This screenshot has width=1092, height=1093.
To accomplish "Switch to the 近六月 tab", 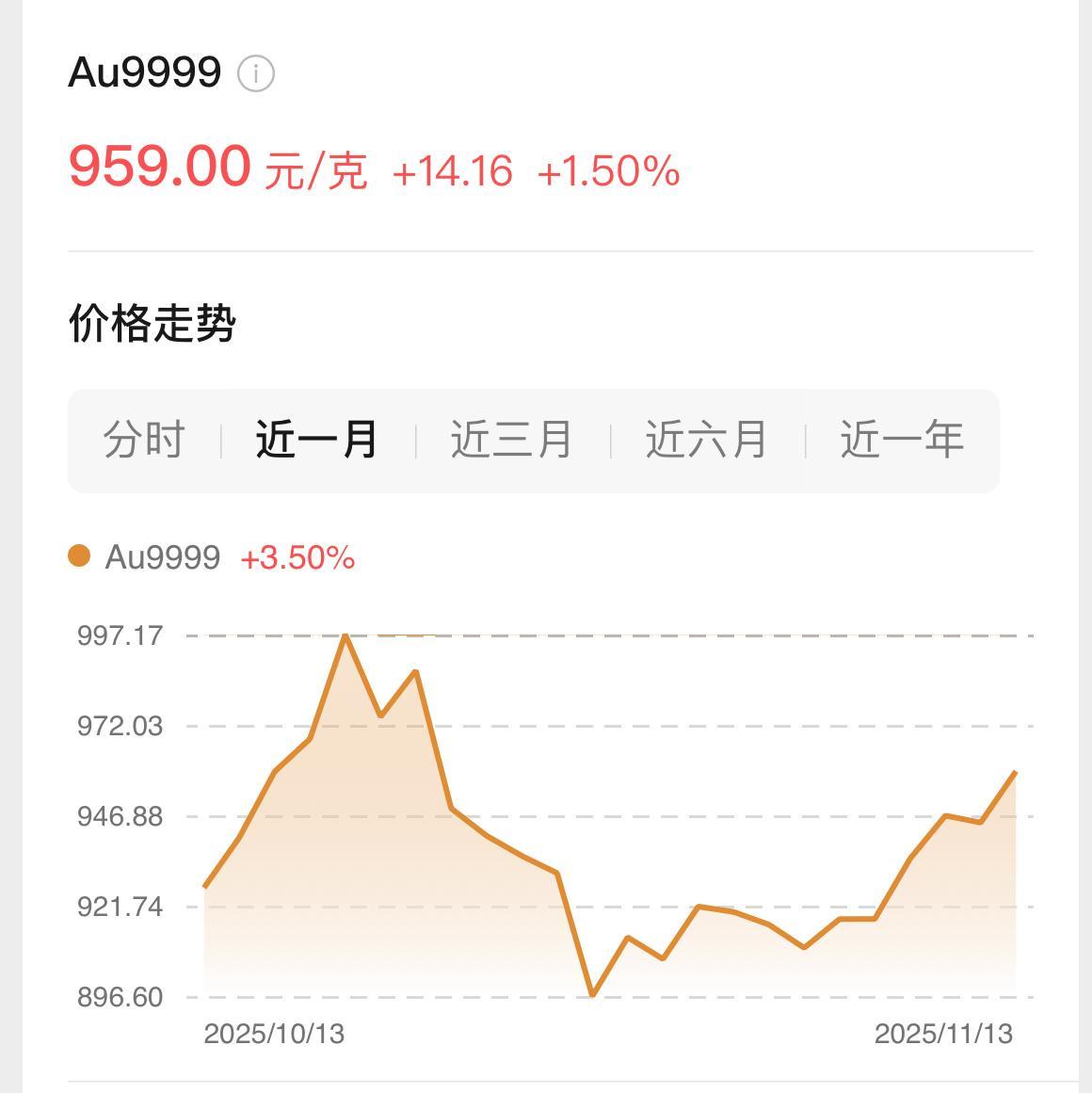I will click(707, 440).
